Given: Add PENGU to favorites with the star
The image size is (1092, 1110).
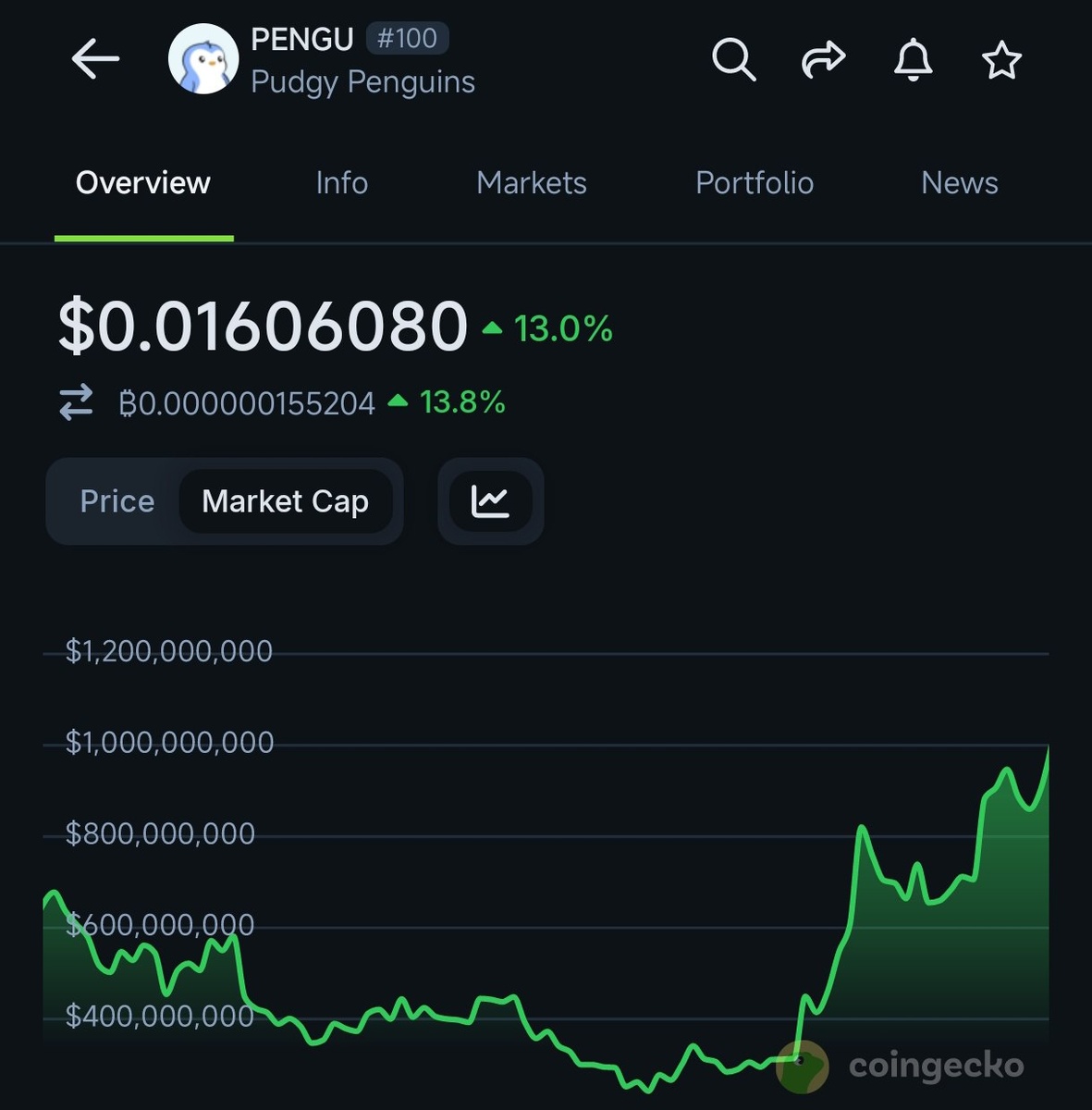Looking at the screenshot, I should pyautogui.click(x=1000, y=61).
